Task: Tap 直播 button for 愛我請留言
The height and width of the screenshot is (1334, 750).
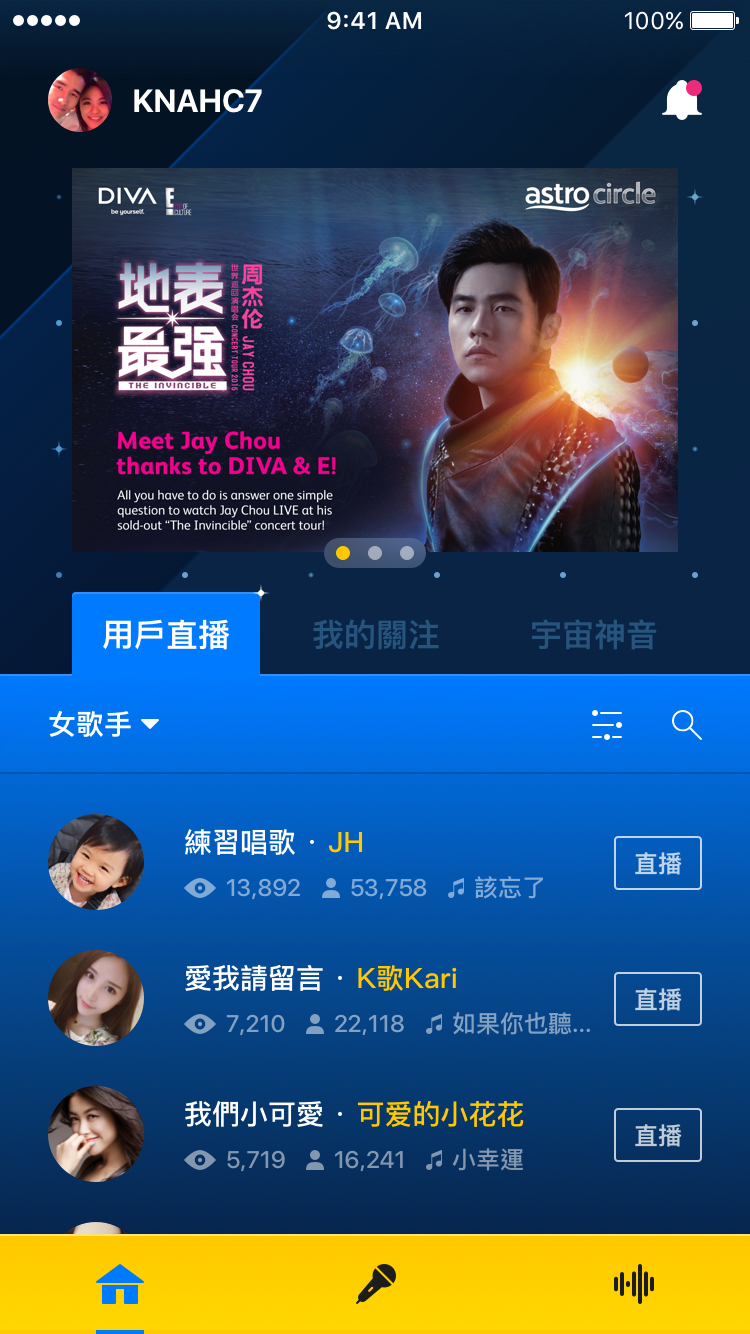Action: tap(657, 999)
